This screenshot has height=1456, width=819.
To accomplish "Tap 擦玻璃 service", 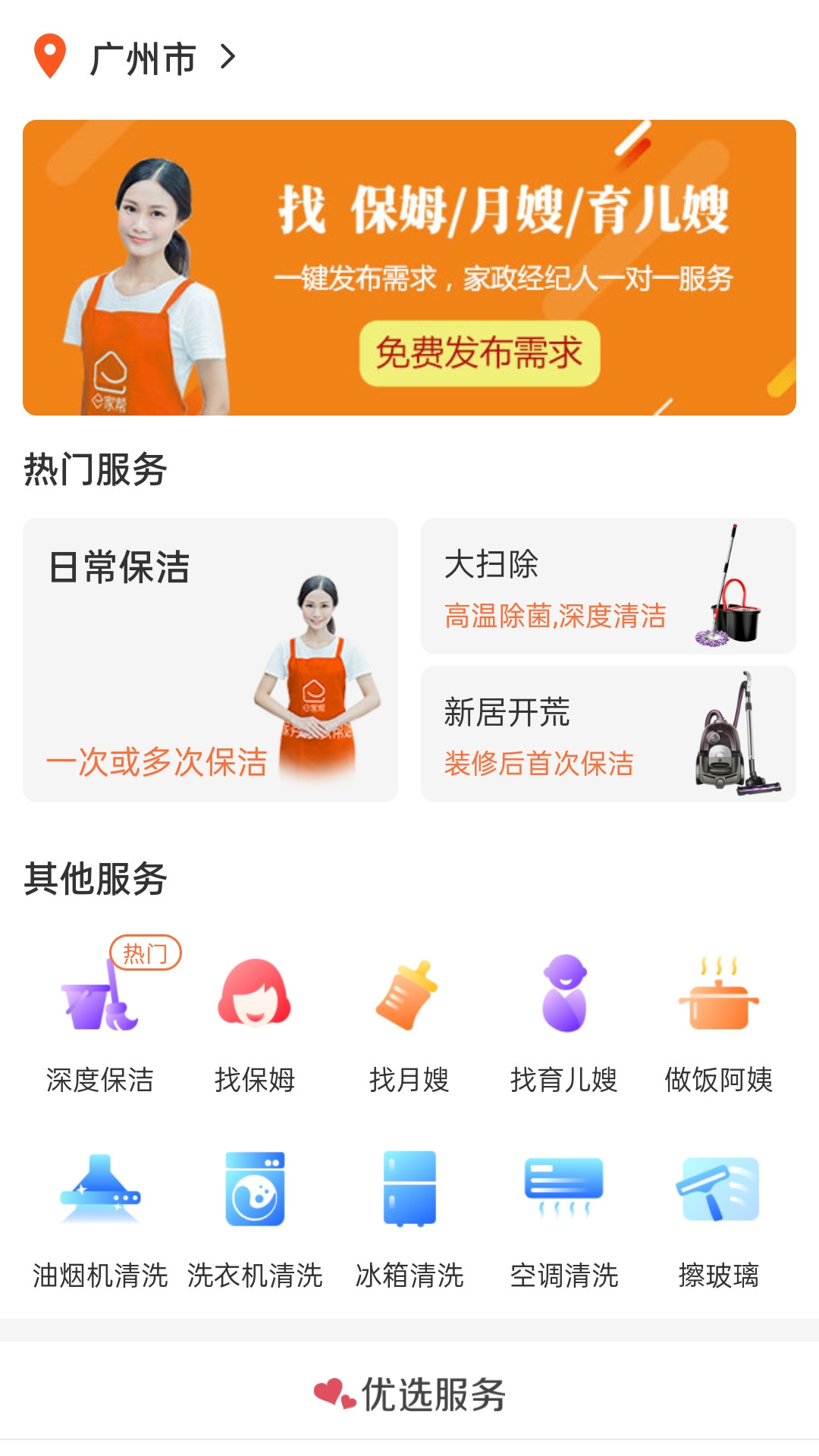I will point(718,1217).
